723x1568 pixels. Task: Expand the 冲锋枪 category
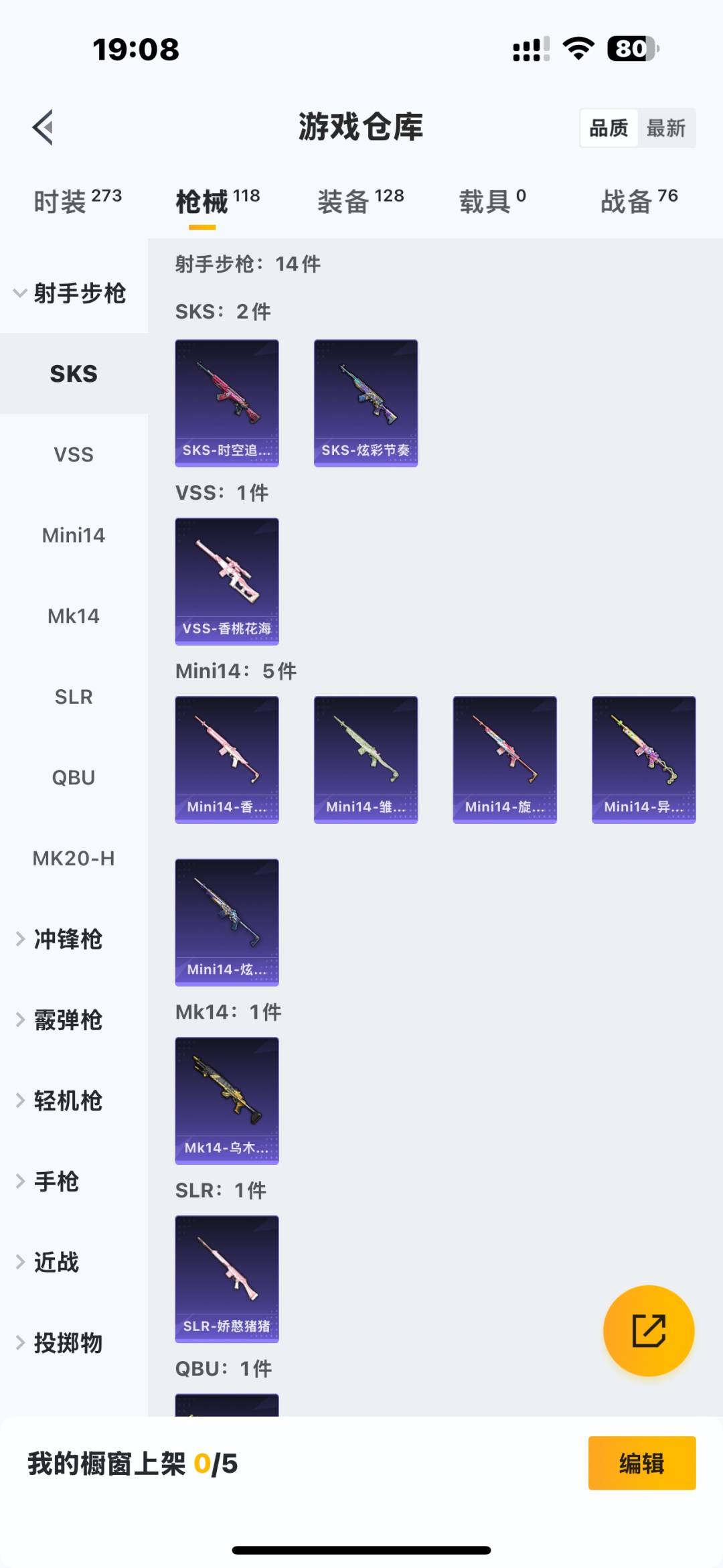(x=67, y=939)
